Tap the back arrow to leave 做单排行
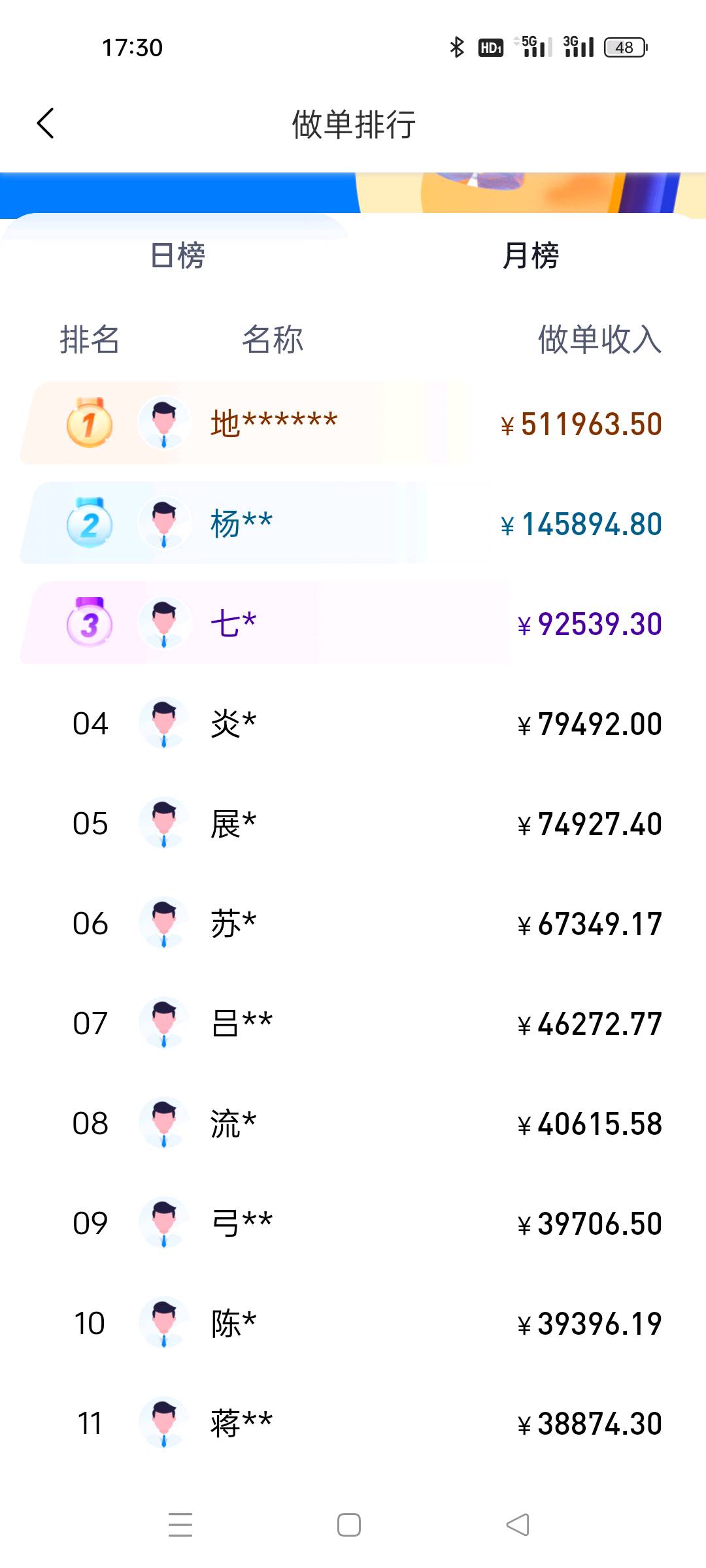This screenshot has width=706, height=1568. tap(46, 123)
